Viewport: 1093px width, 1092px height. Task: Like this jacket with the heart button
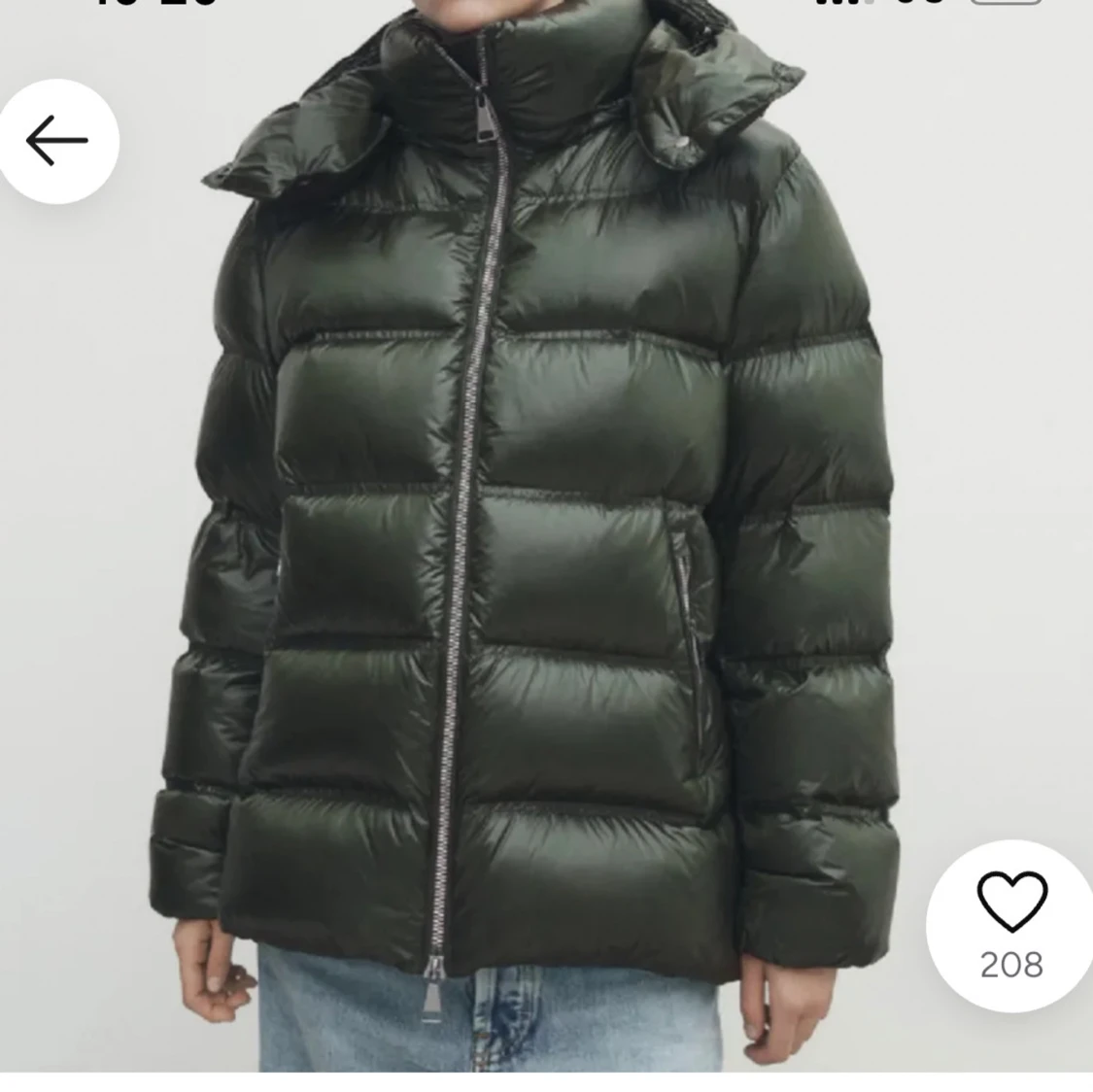pos(1011,904)
